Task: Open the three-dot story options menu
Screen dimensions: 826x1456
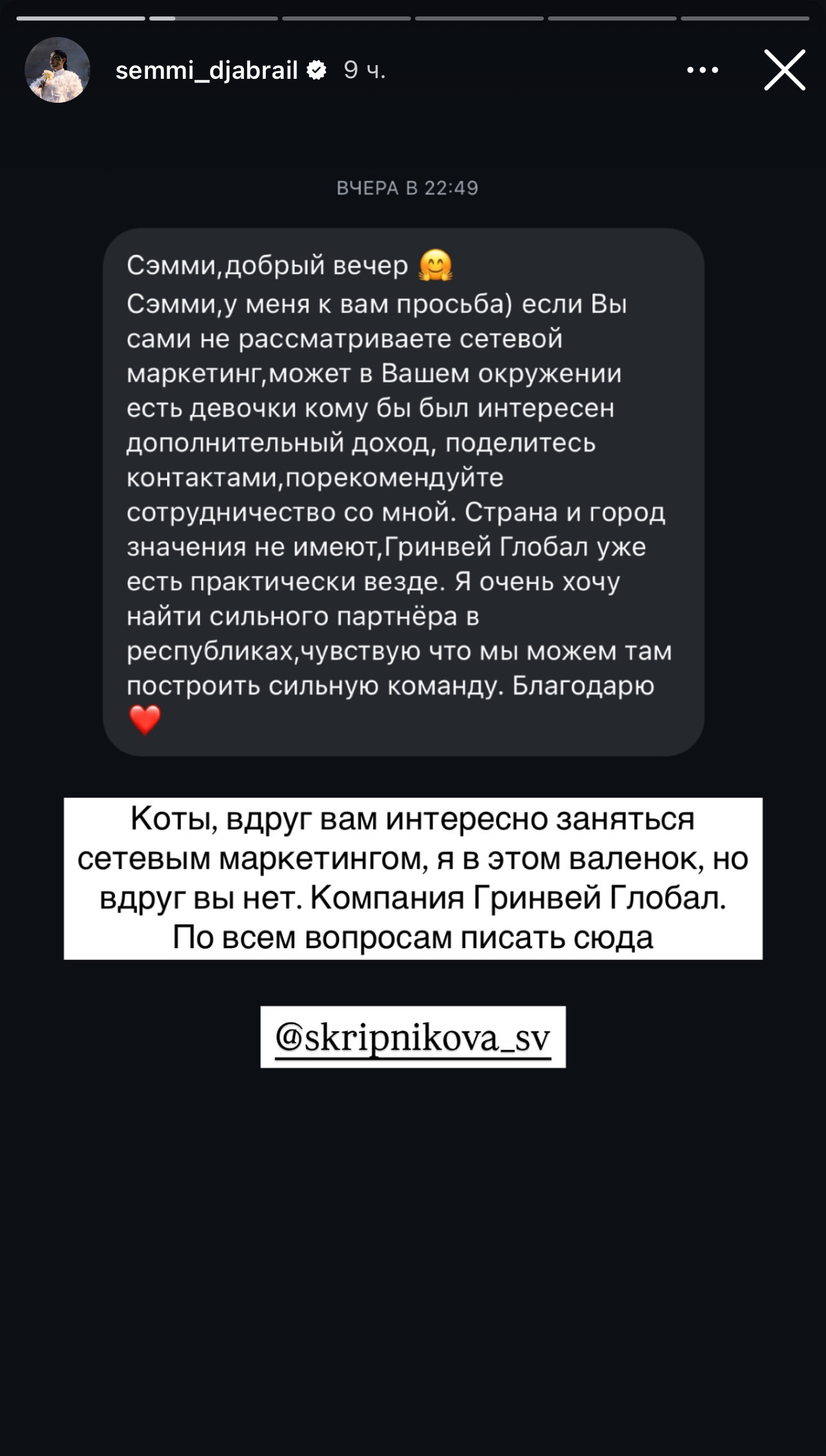Action: (x=702, y=70)
